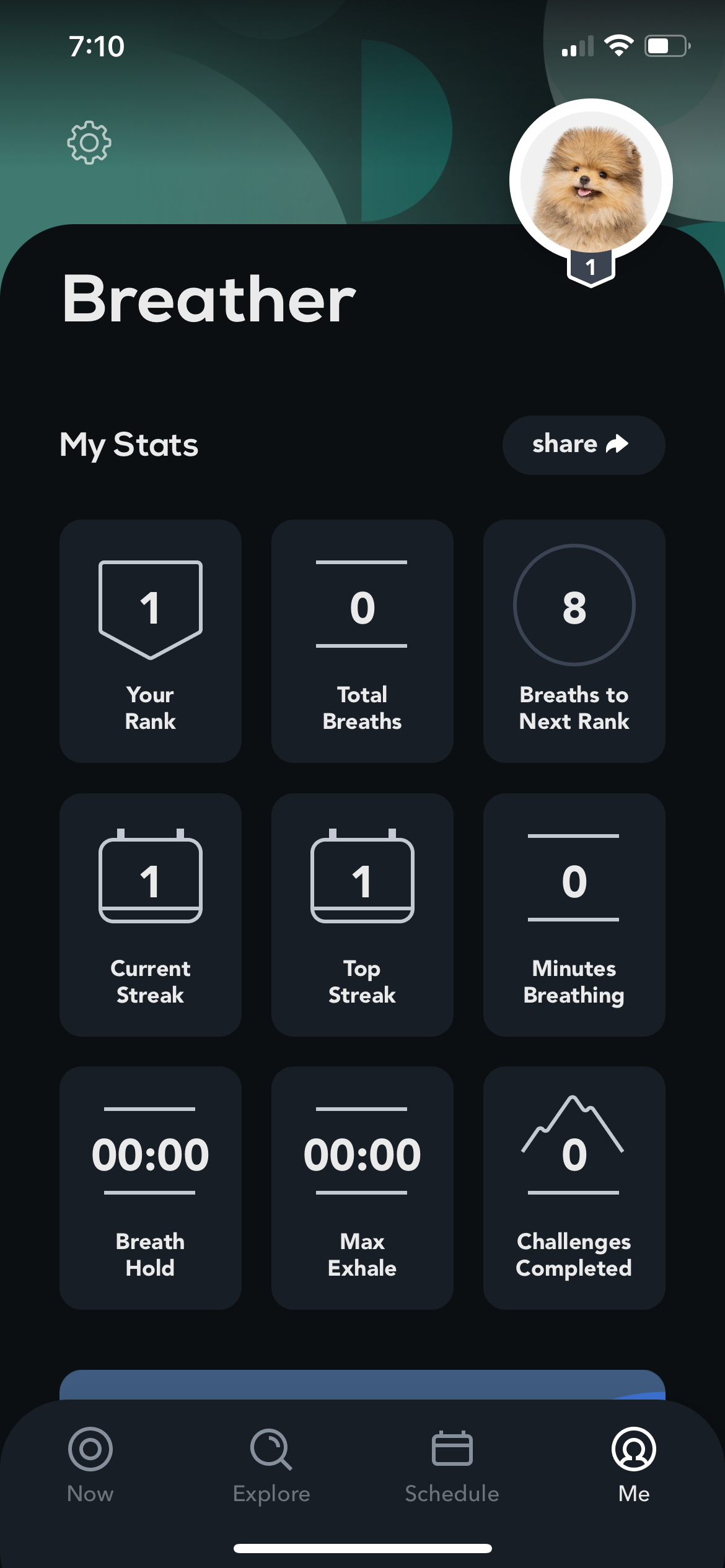Tap the share arrow icon

click(x=618, y=443)
